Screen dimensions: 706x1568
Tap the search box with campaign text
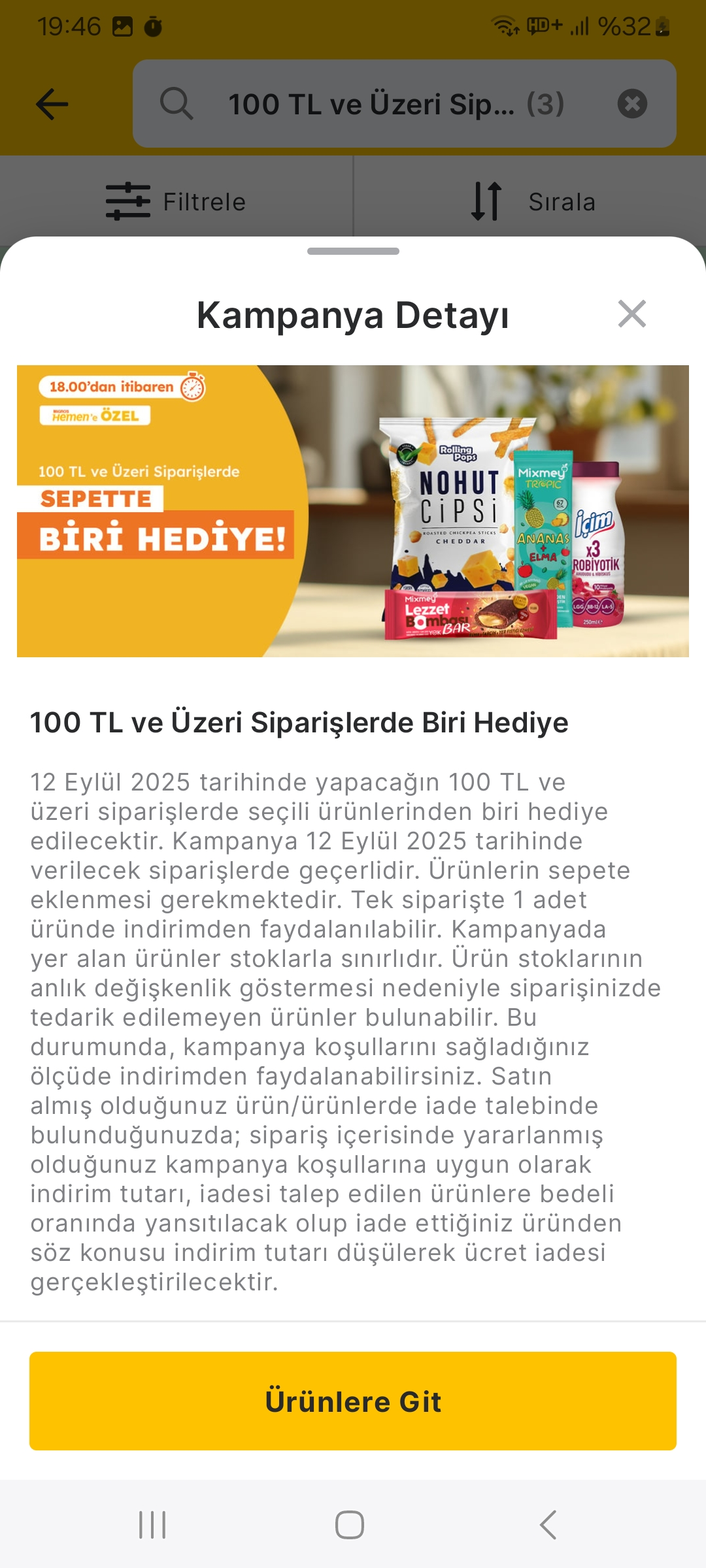click(x=392, y=104)
